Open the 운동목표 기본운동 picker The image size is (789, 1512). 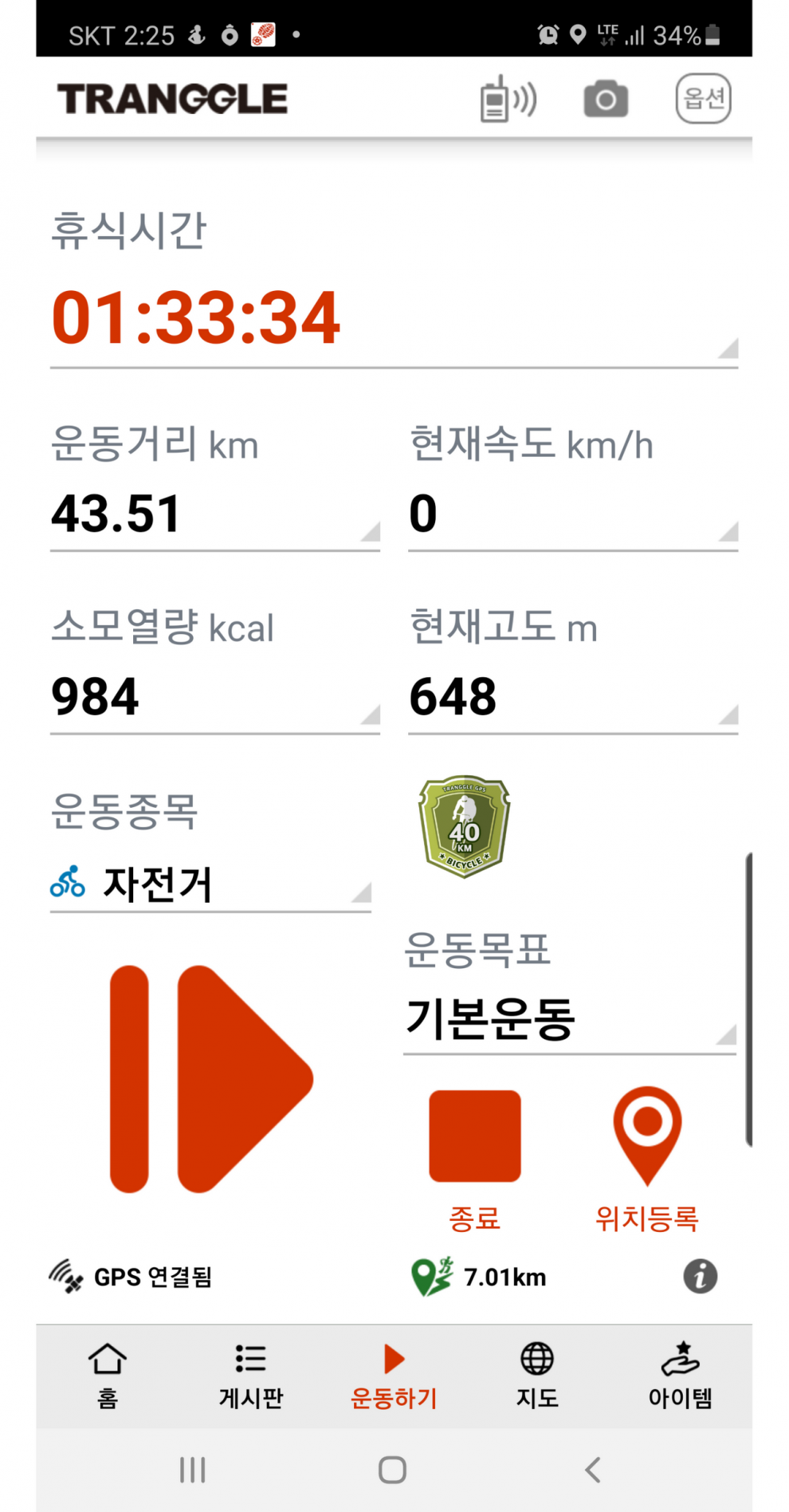pyautogui.click(x=569, y=1020)
